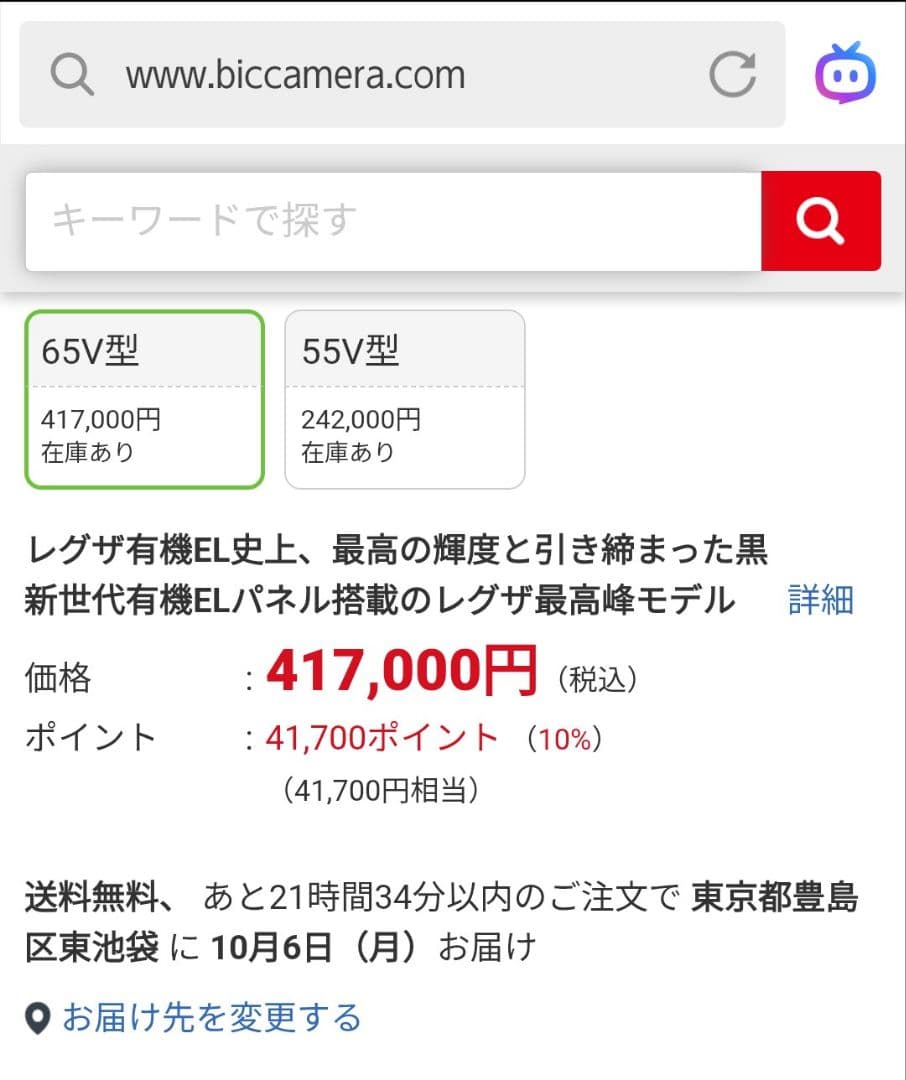Select the 55V型 size option

[x=404, y=400]
